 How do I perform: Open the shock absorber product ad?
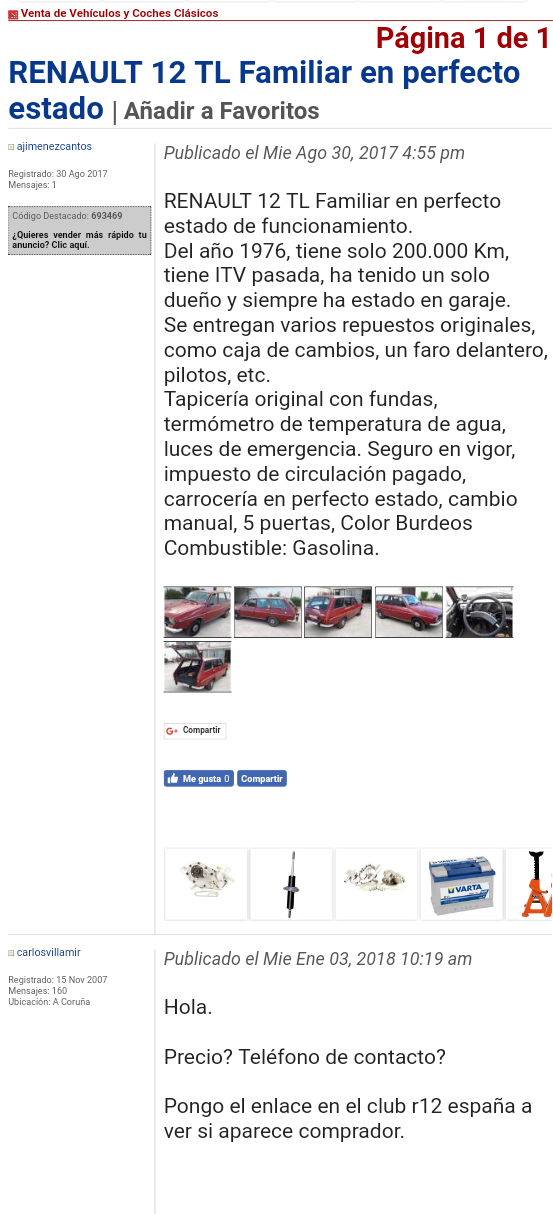(291, 884)
